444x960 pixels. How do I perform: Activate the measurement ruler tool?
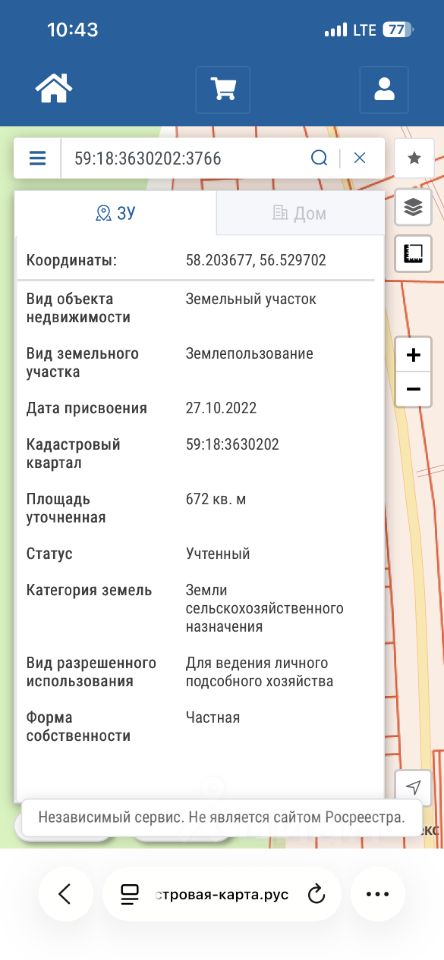click(414, 253)
